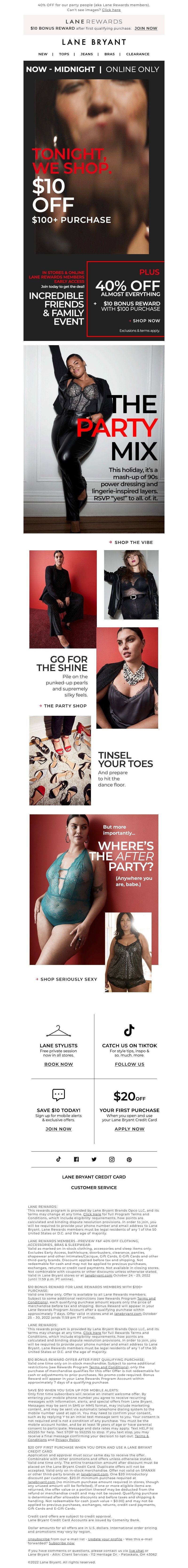This screenshot has width=188, height=1568.
Task: View the CLEARANCE section
Action: 137,54
